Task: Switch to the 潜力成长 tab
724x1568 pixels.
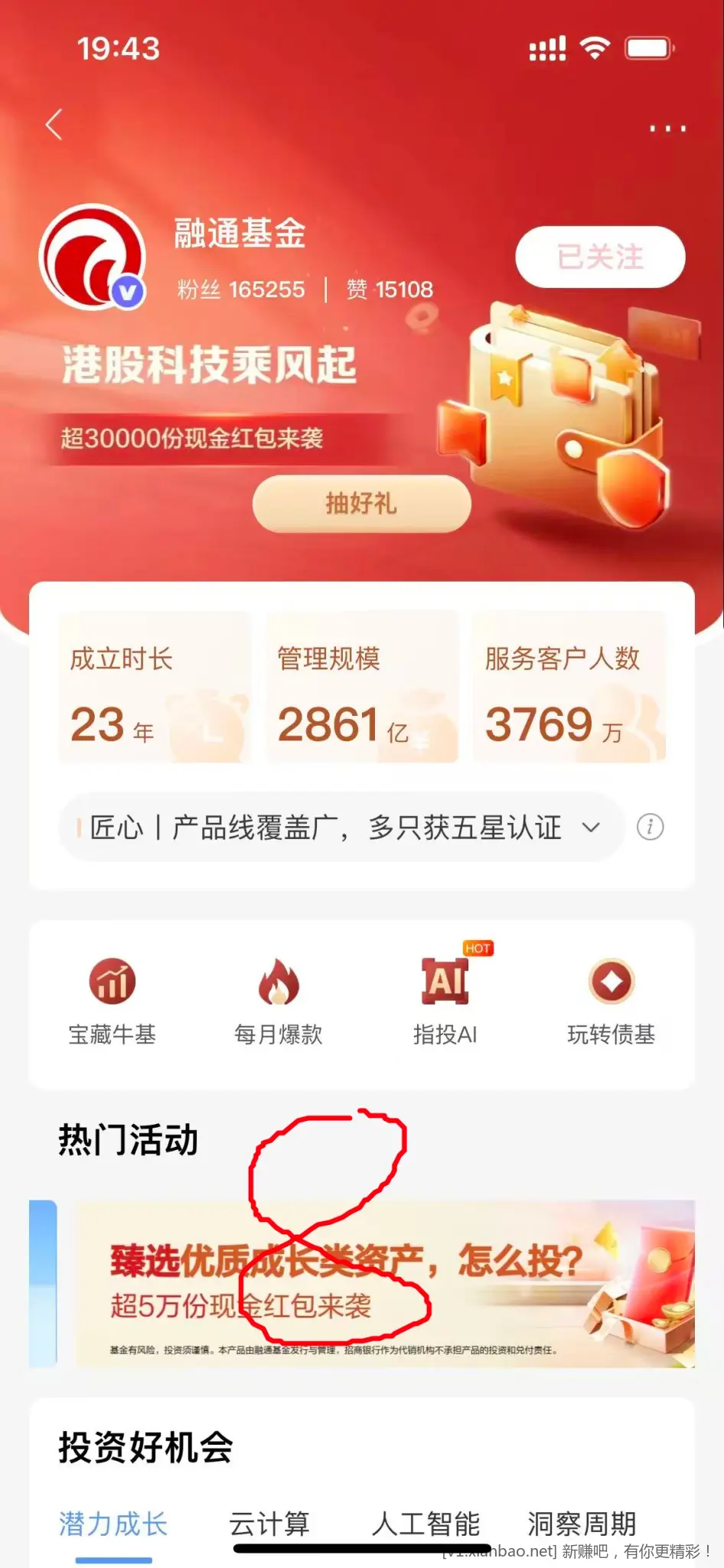Action: tap(113, 1524)
